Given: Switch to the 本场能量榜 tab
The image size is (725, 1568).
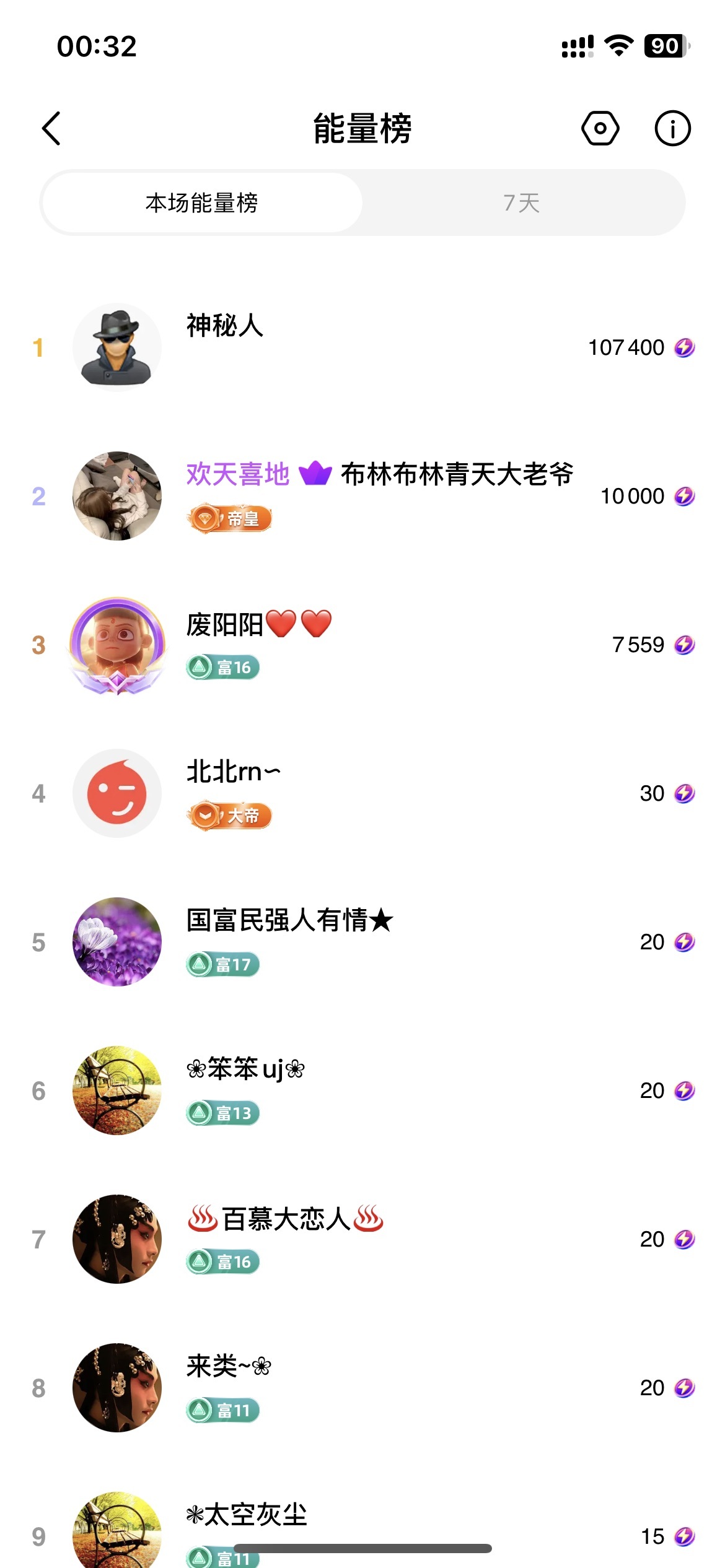Looking at the screenshot, I should tap(202, 203).
